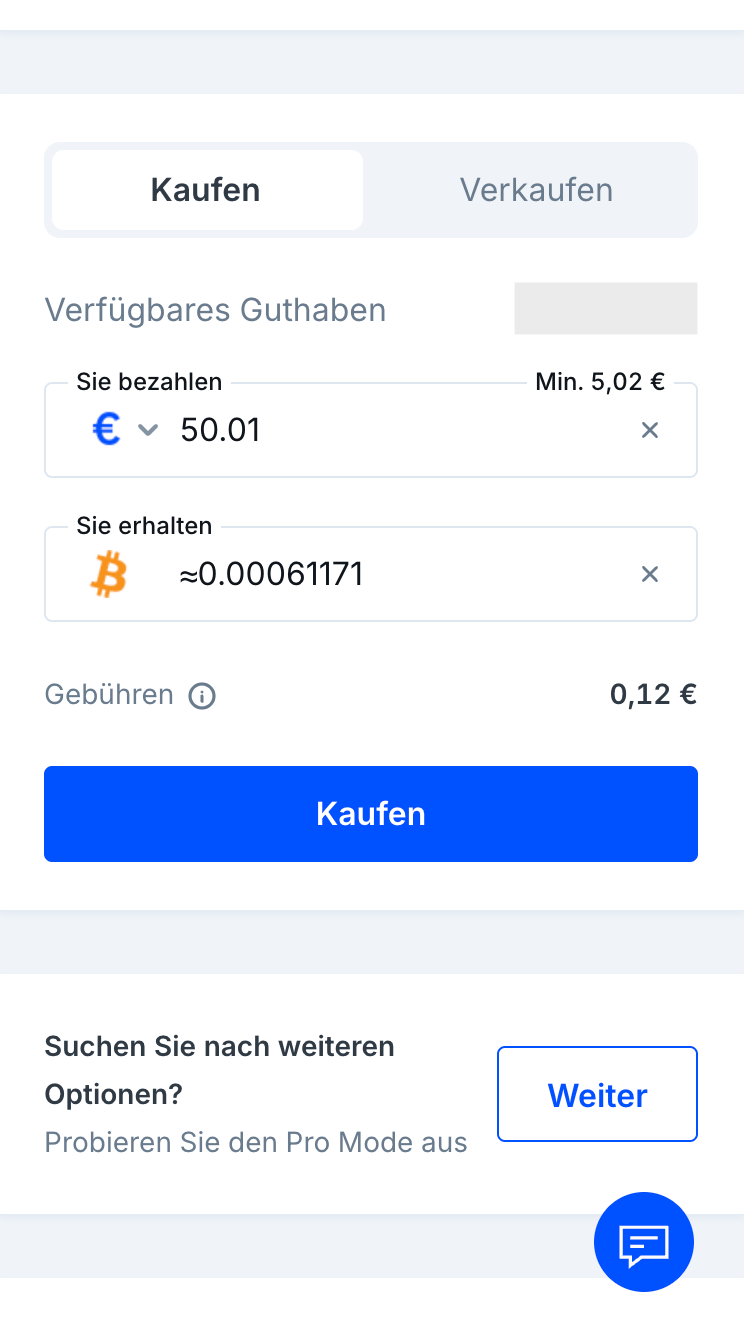Image resolution: width=744 pixels, height=1330 pixels.
Task: Show info about Gebühren
Action: (x=202, y=695)
